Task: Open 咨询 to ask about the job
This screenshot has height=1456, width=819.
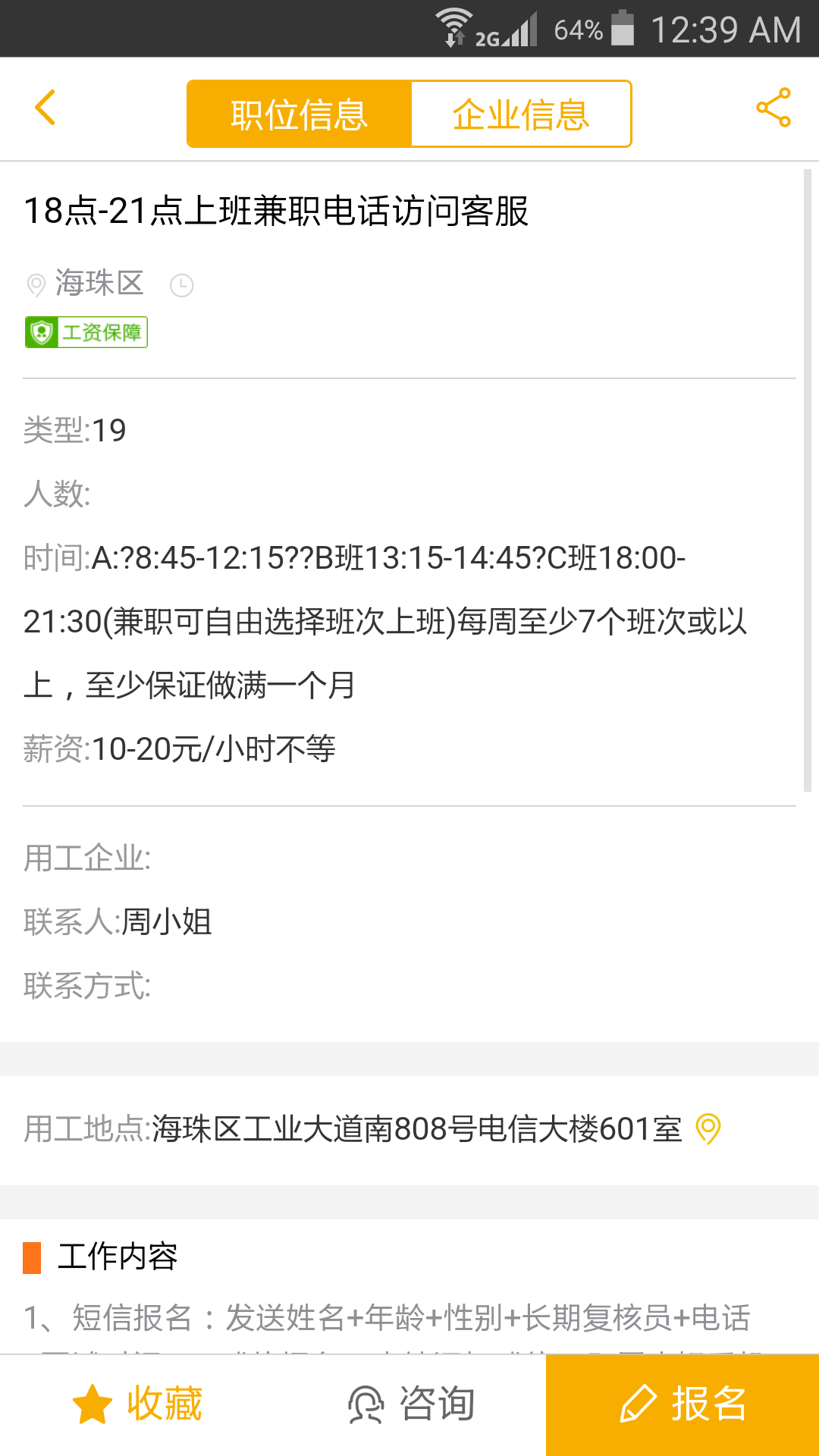Action: tap(411, 1404)
